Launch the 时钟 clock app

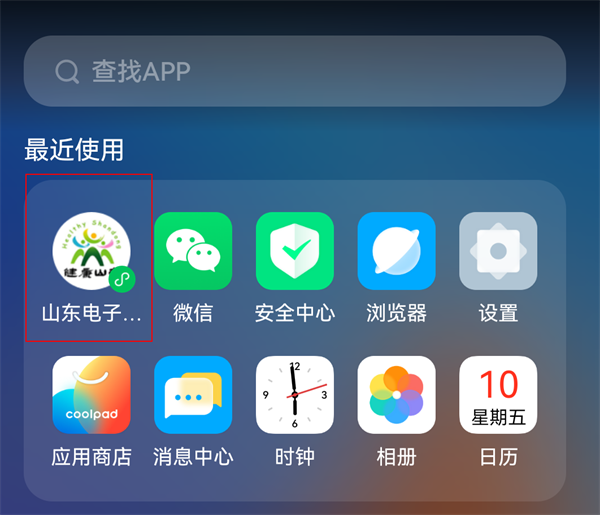point(295,396)
